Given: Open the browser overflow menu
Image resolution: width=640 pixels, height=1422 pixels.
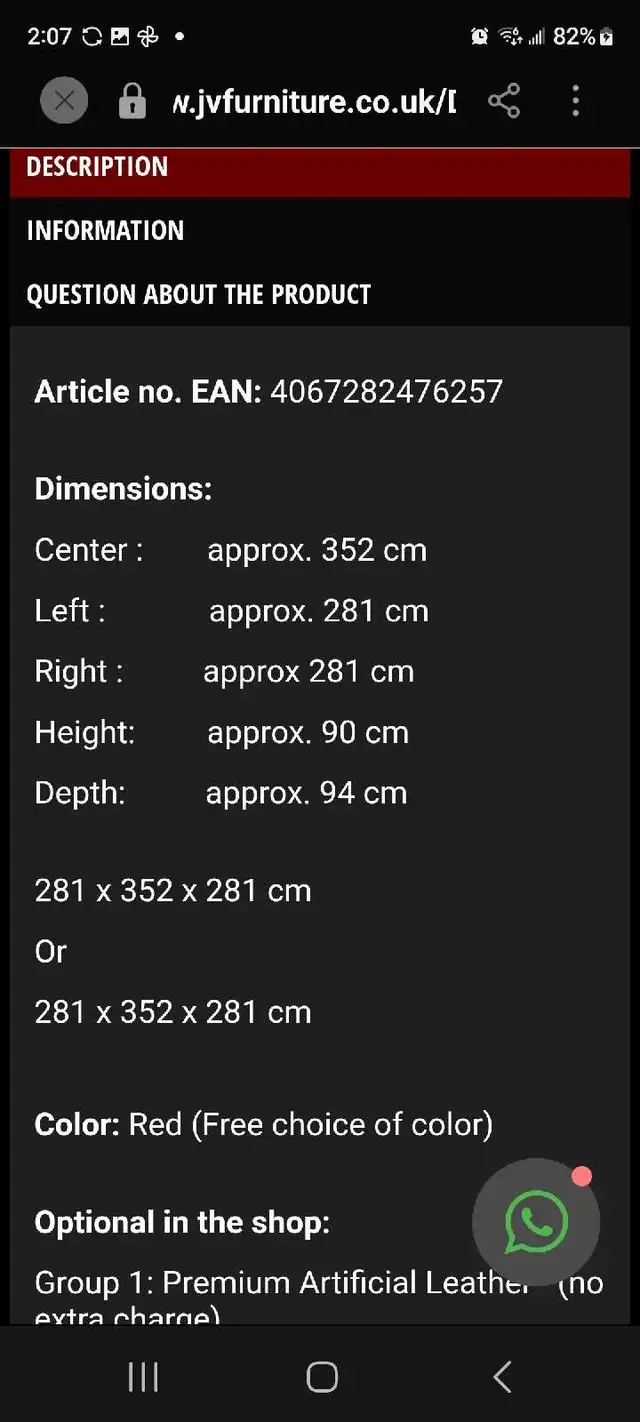Looking at the screenshot, I should (575, 100).
